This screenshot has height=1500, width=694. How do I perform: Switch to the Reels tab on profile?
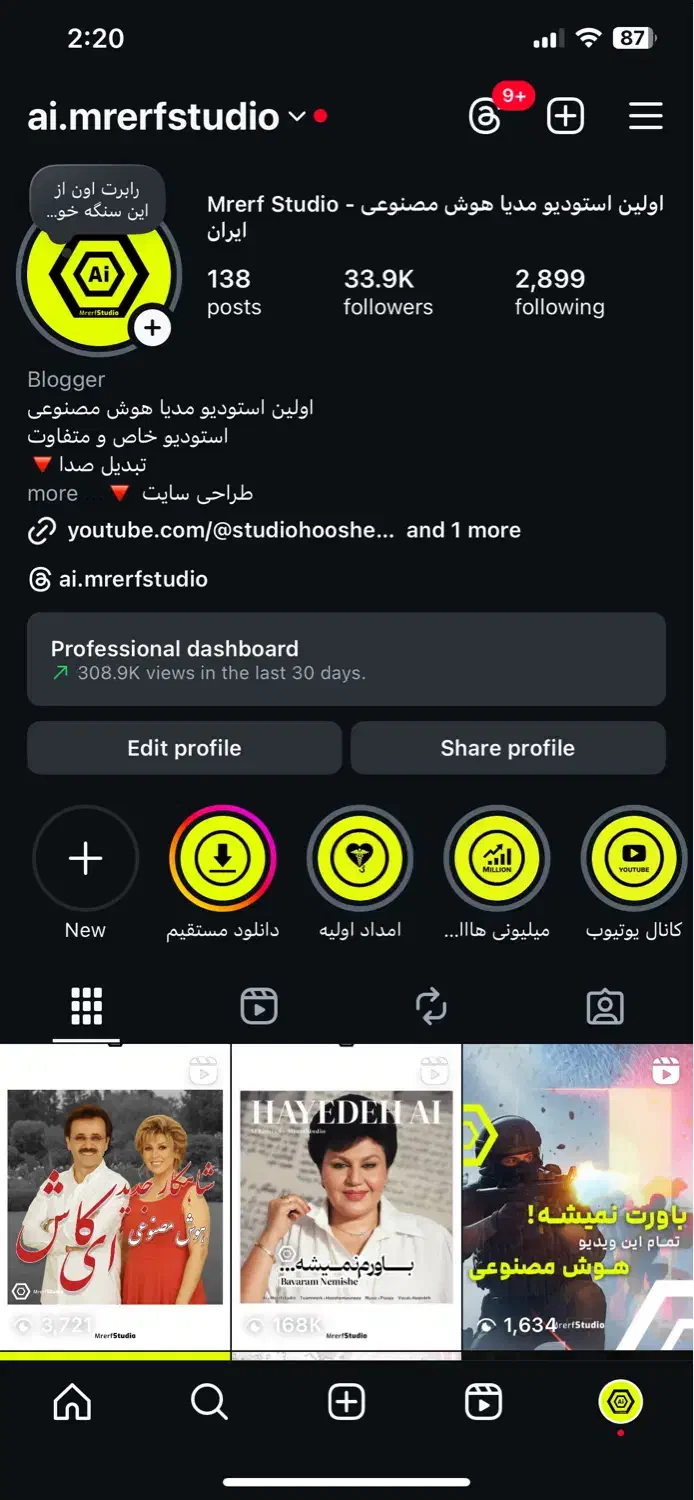click(259, 1006)
